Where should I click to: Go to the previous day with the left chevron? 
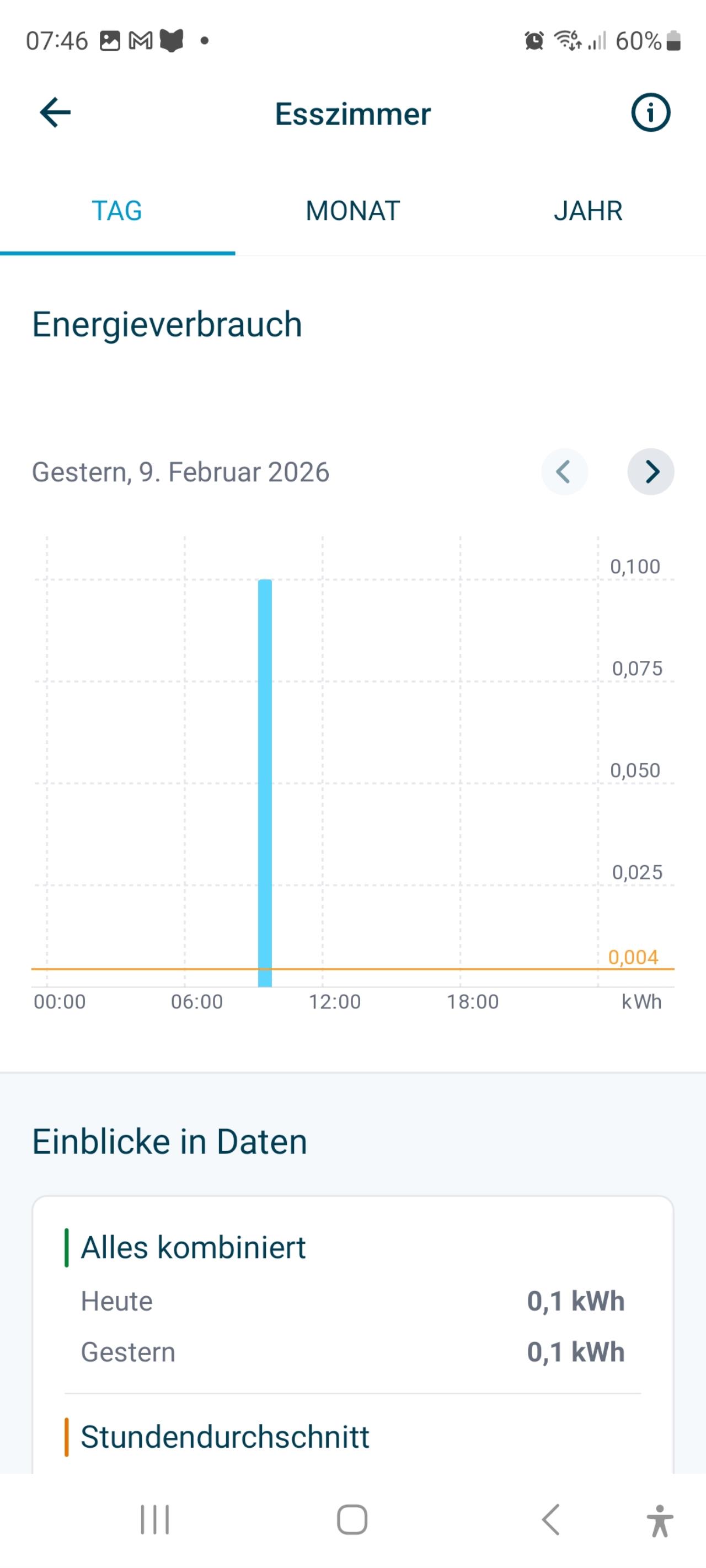click(x=564, y=472)
